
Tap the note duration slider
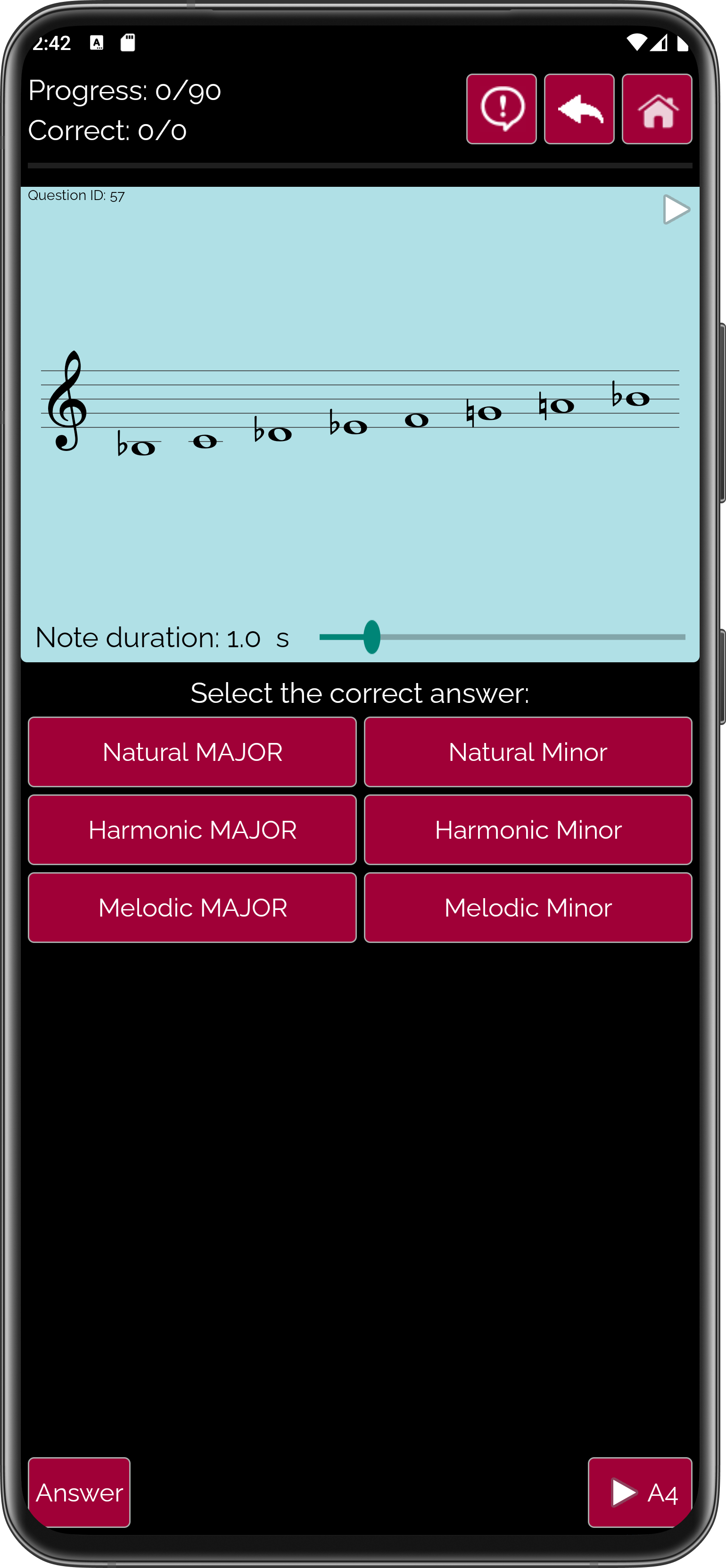pos(502,637)
